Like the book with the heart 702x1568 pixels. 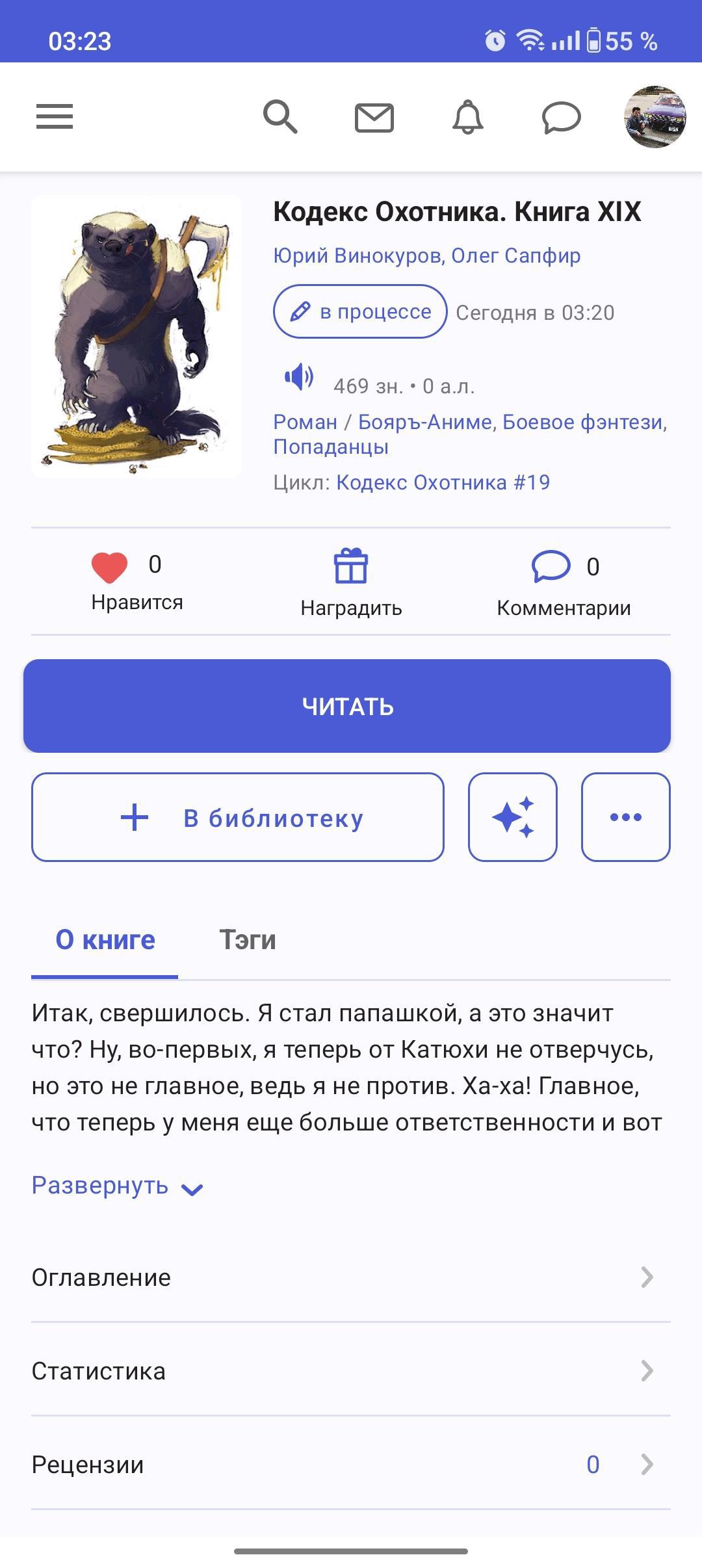coord(110,567)
